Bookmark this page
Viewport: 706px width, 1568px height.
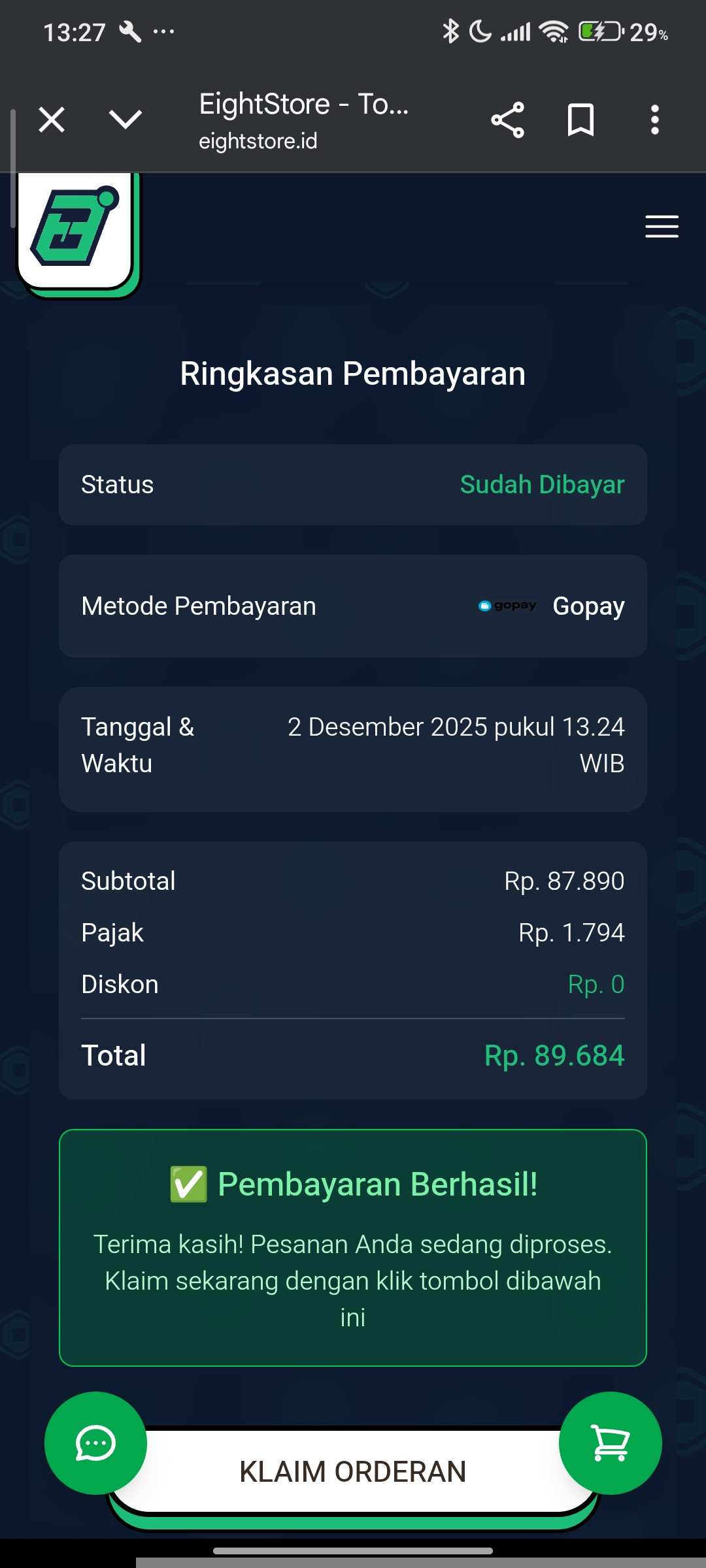pos(580,120)
